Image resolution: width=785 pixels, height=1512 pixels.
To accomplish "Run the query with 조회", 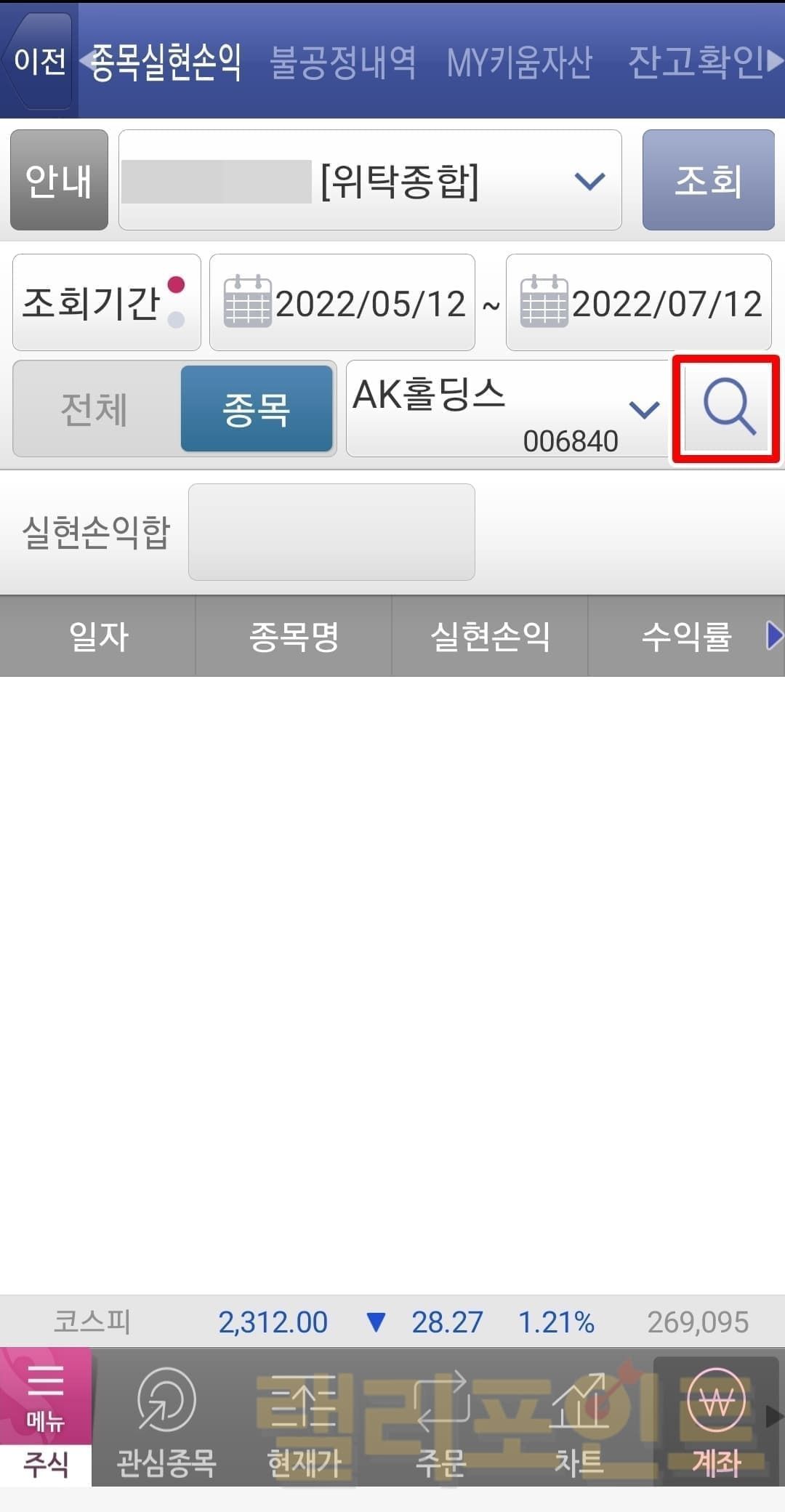I will (x=708, y=180).
